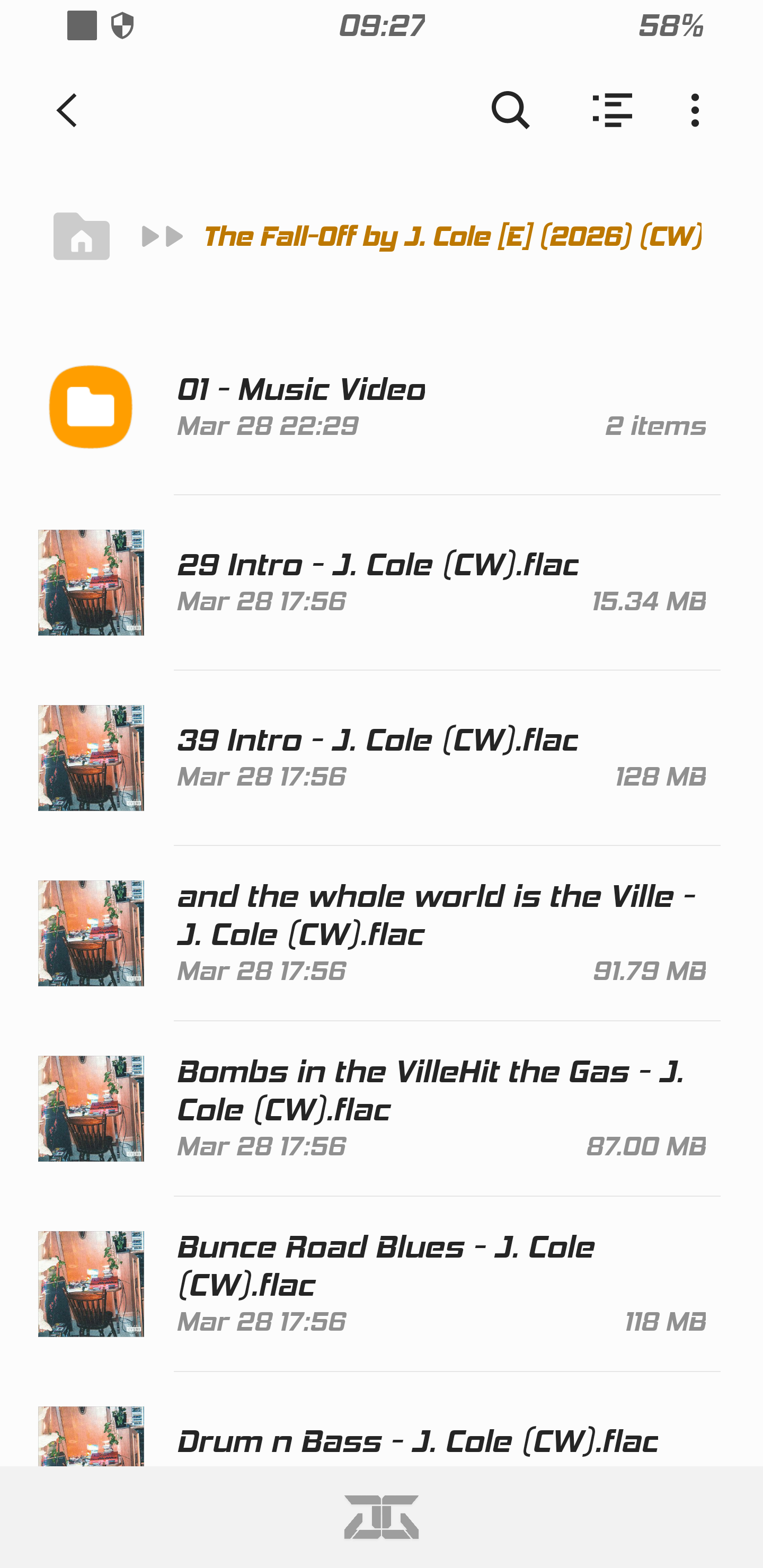Viewport: 763px width, 1568px height.
Task: Select the current folder breadcrumb The Fall-Off
Action: pyautogui.click(x=452, y=236)
